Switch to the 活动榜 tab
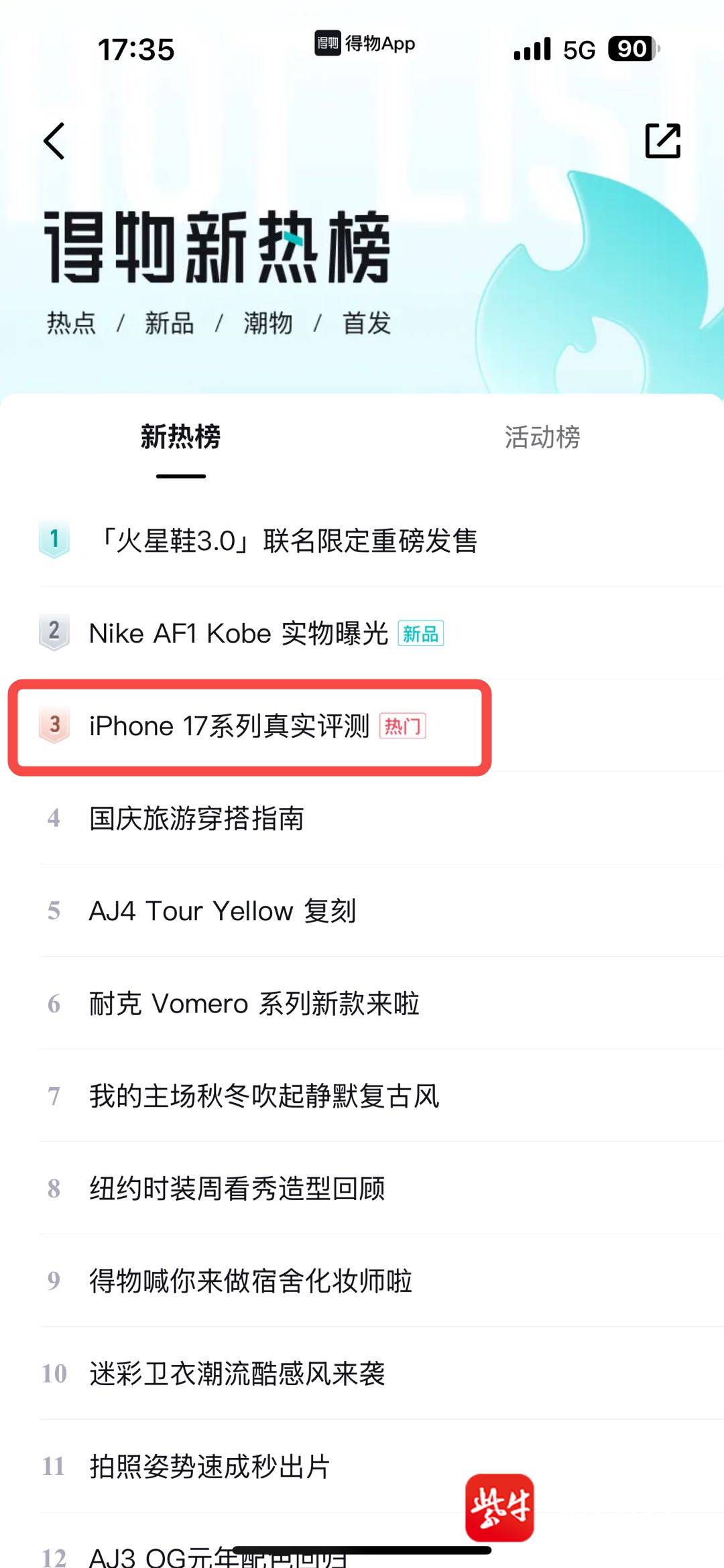Image resolution: width=724 pixels, height=1568 pixels. [542, 437]
